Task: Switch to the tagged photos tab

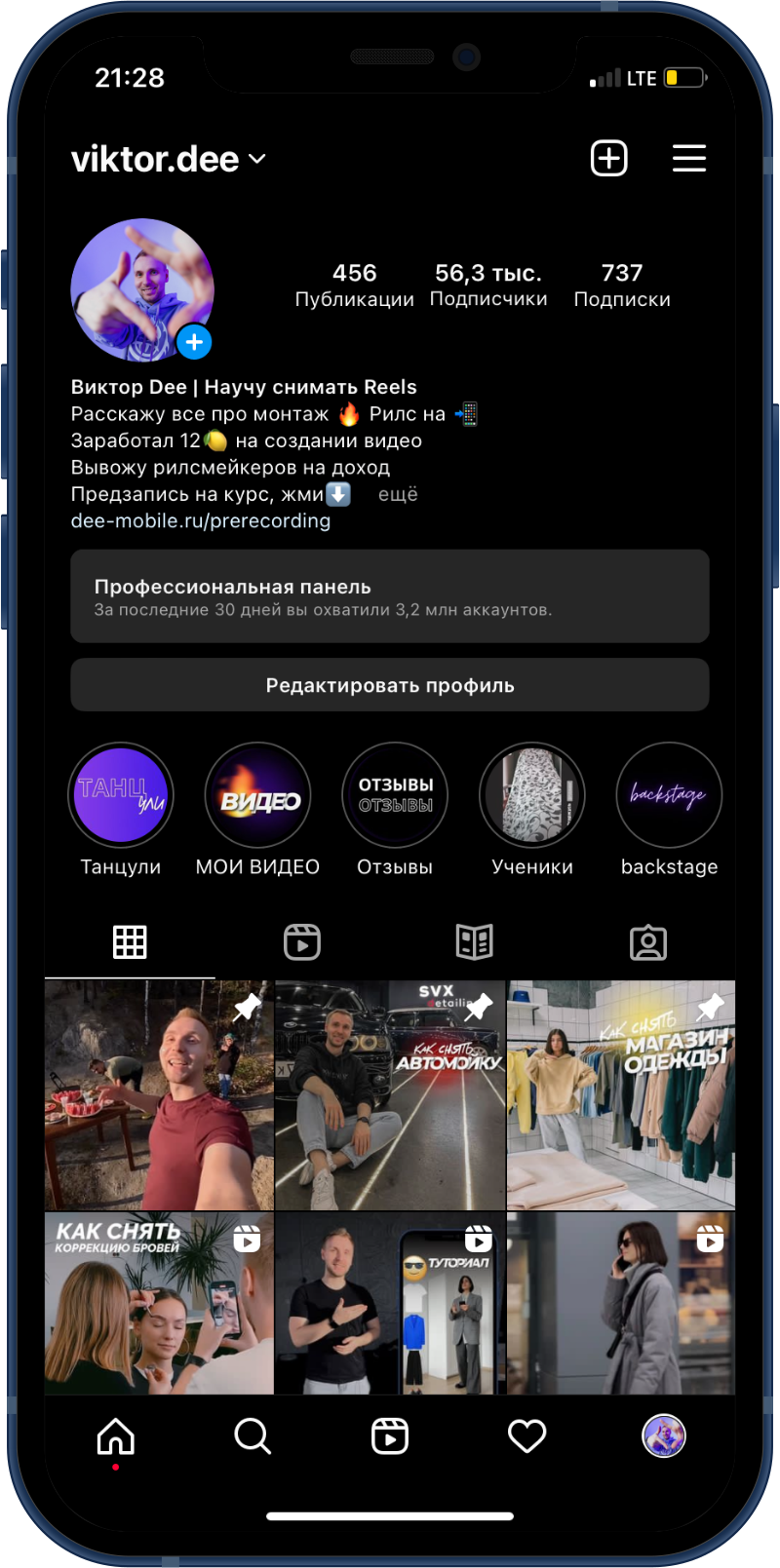Action: pos(648,942)
